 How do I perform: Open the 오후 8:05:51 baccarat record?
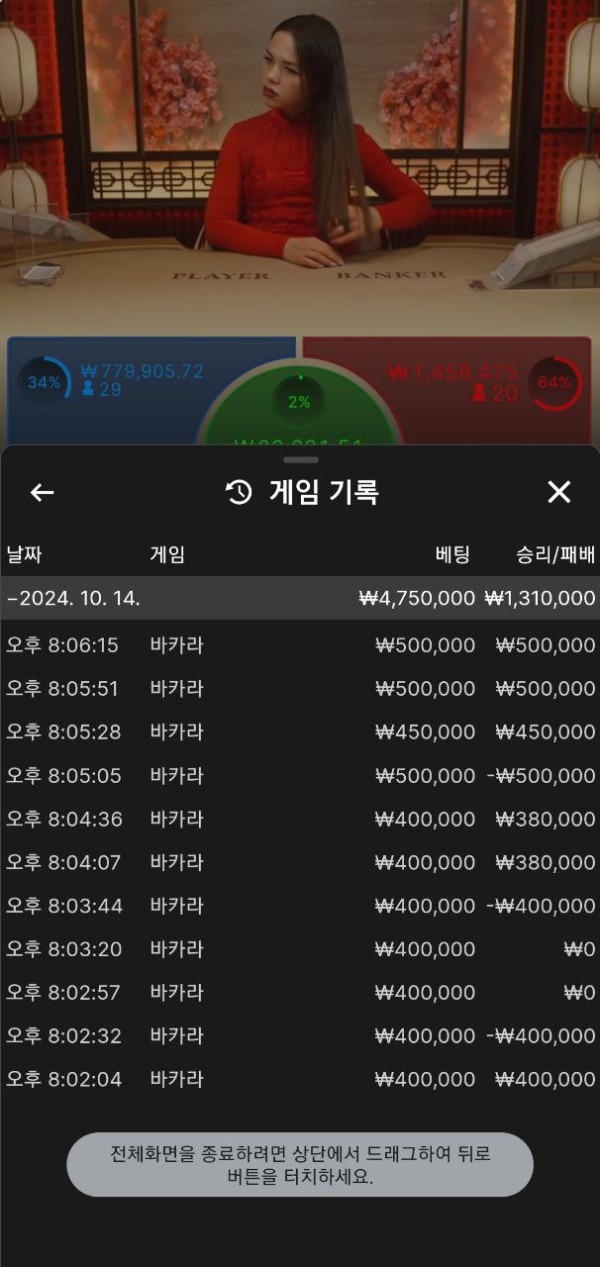pyautogui.click(x=300, y=689)
